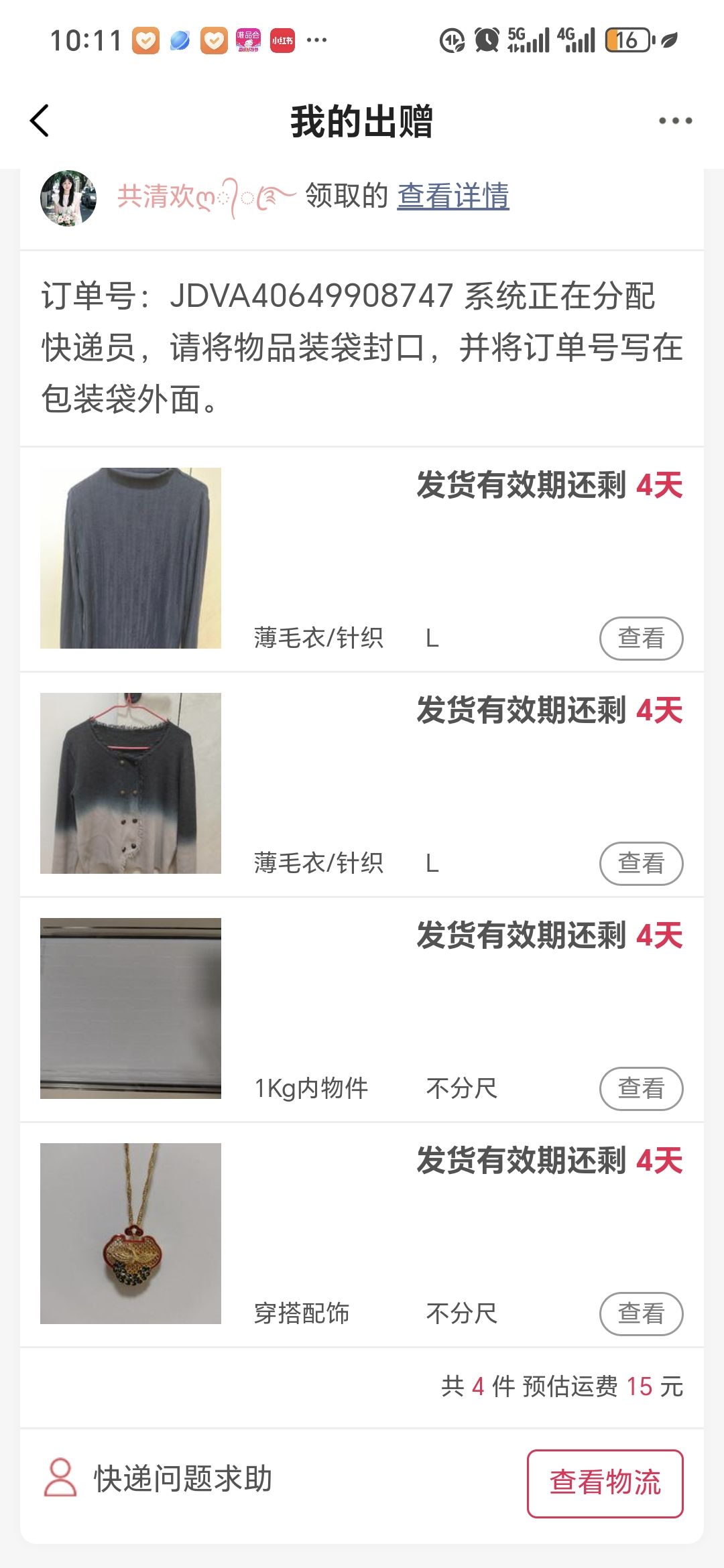The image size is (724, 1568).
Task: Open the 1Kg内物件 item photo
Action: coord(131,1008)
